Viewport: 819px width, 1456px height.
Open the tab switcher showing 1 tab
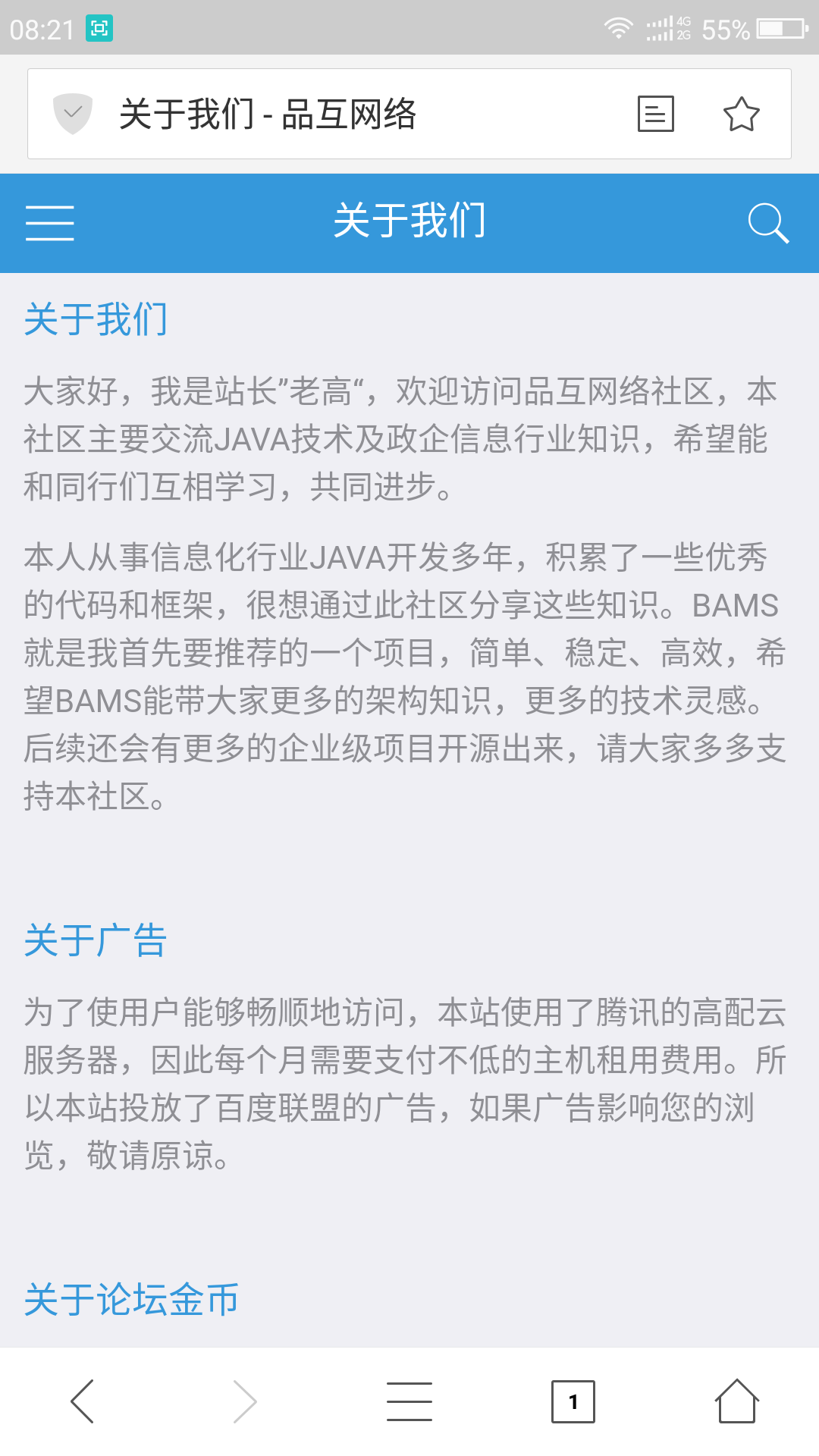(x=573, y=1401)
